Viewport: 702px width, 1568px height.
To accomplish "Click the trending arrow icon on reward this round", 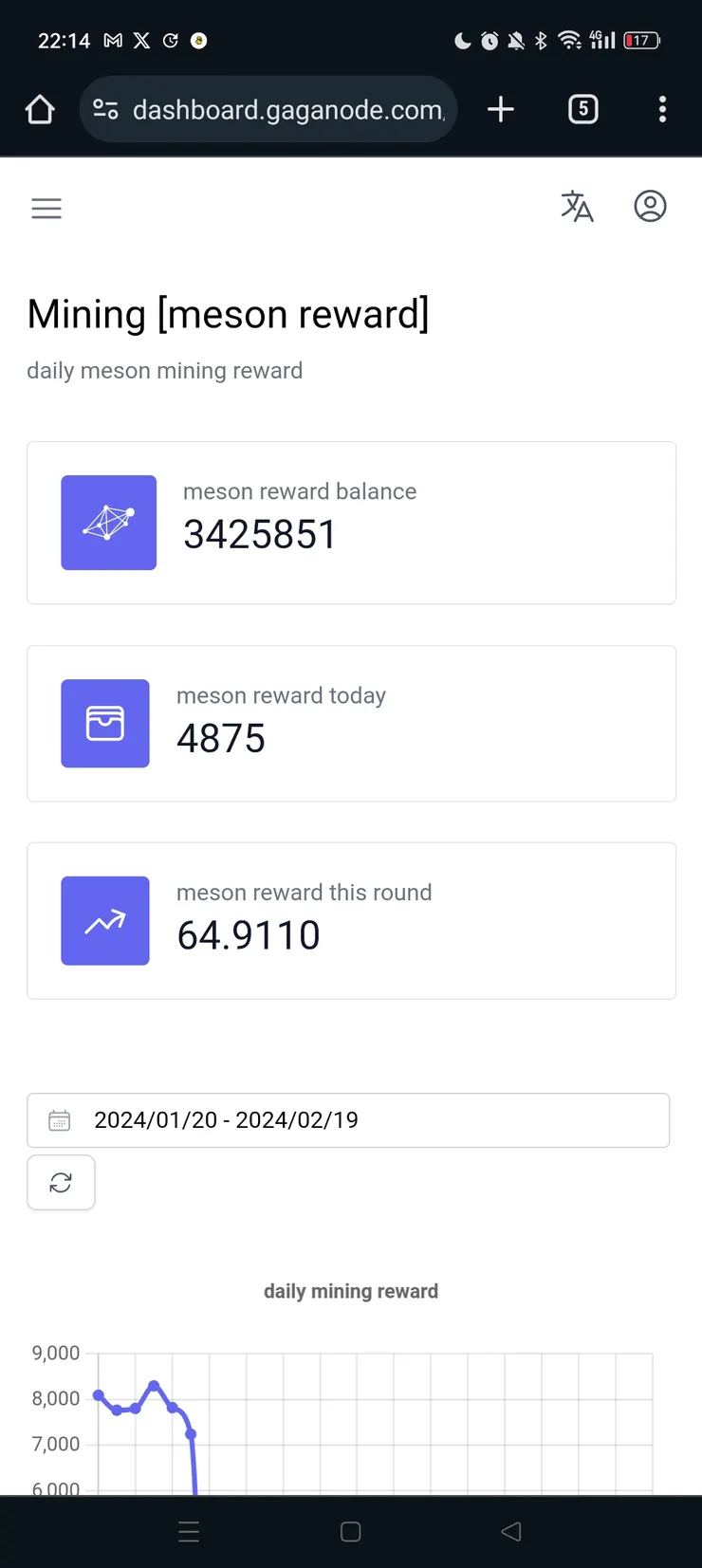I will 104,920.
